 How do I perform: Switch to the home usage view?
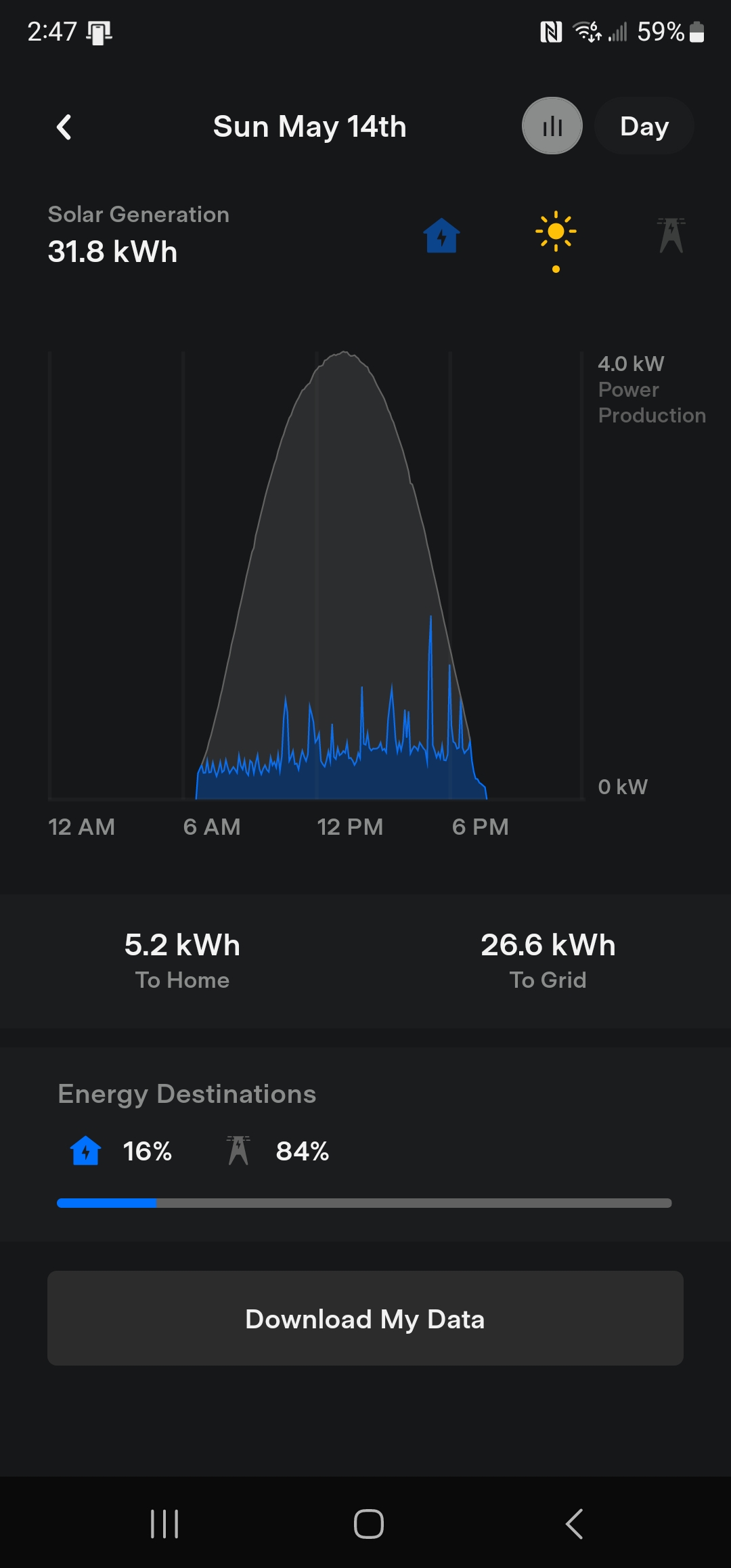click(442, 235)
